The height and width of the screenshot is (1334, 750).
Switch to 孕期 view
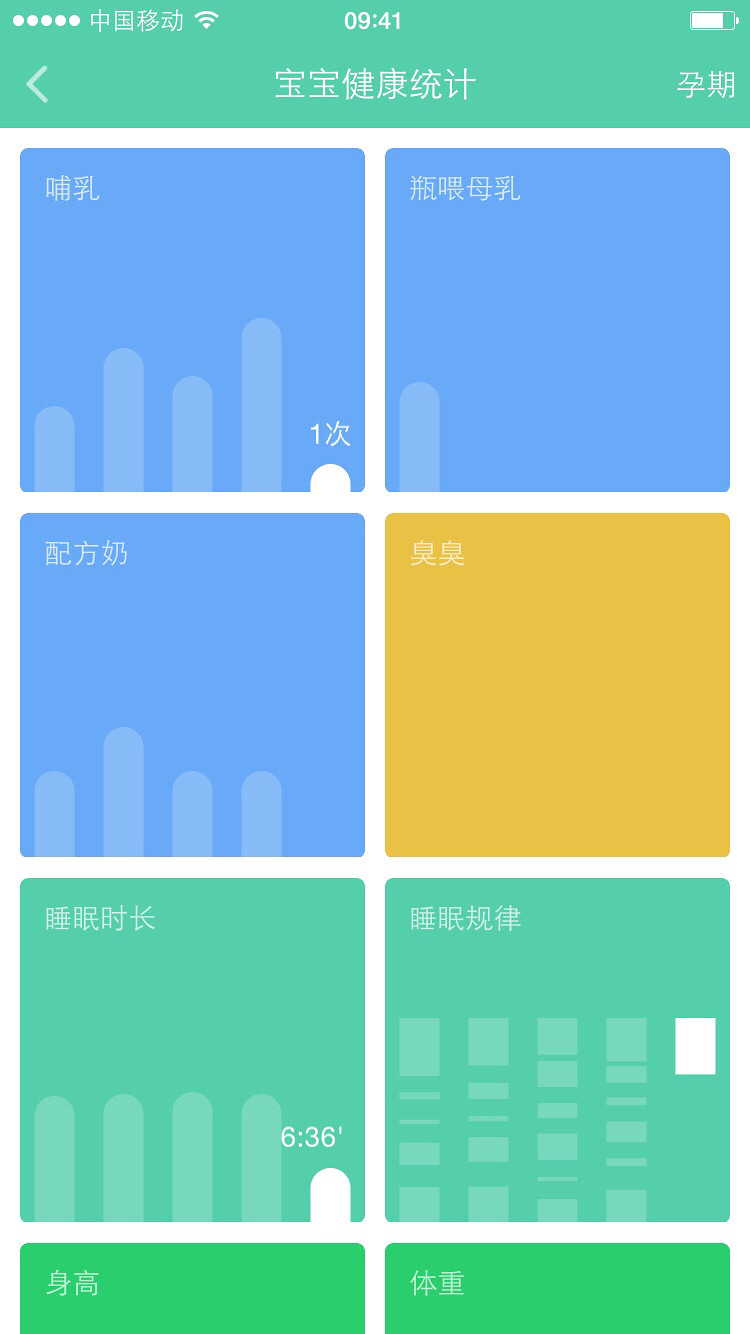(x=706, y=85)
